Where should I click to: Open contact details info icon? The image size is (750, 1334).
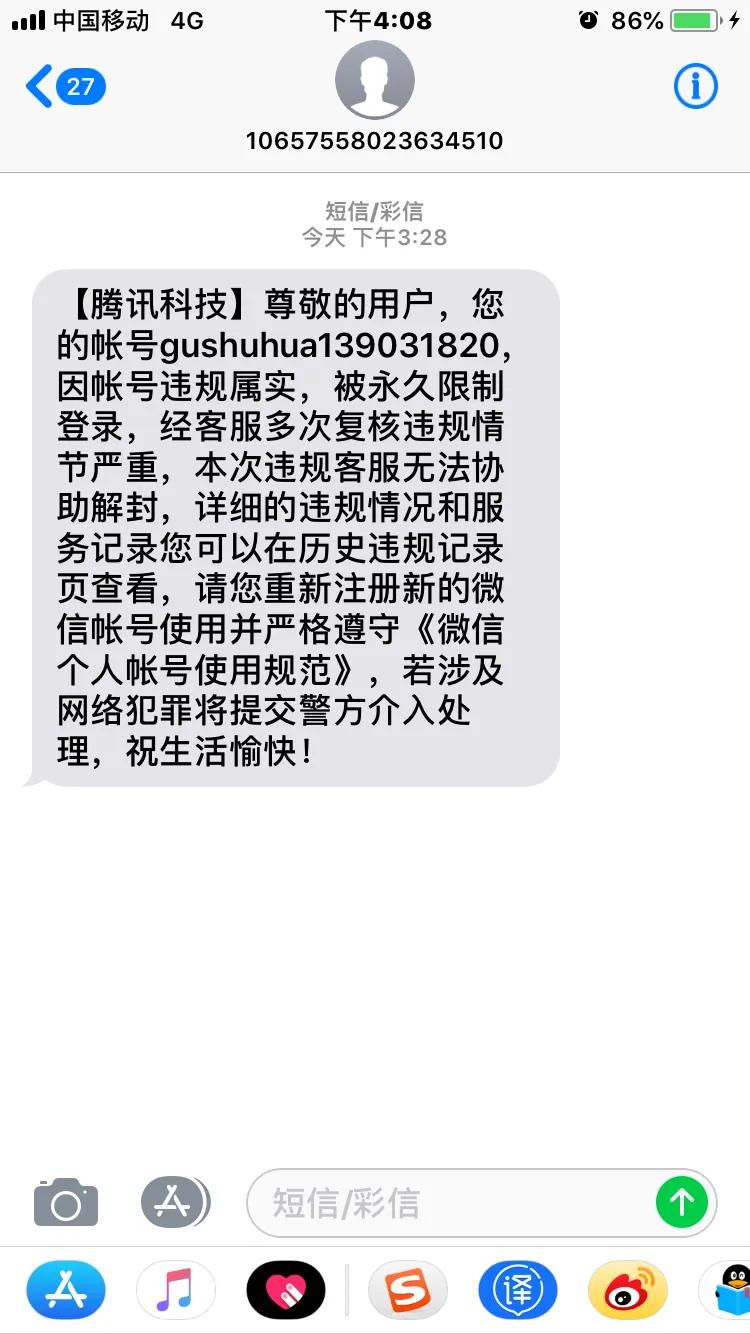695,87
